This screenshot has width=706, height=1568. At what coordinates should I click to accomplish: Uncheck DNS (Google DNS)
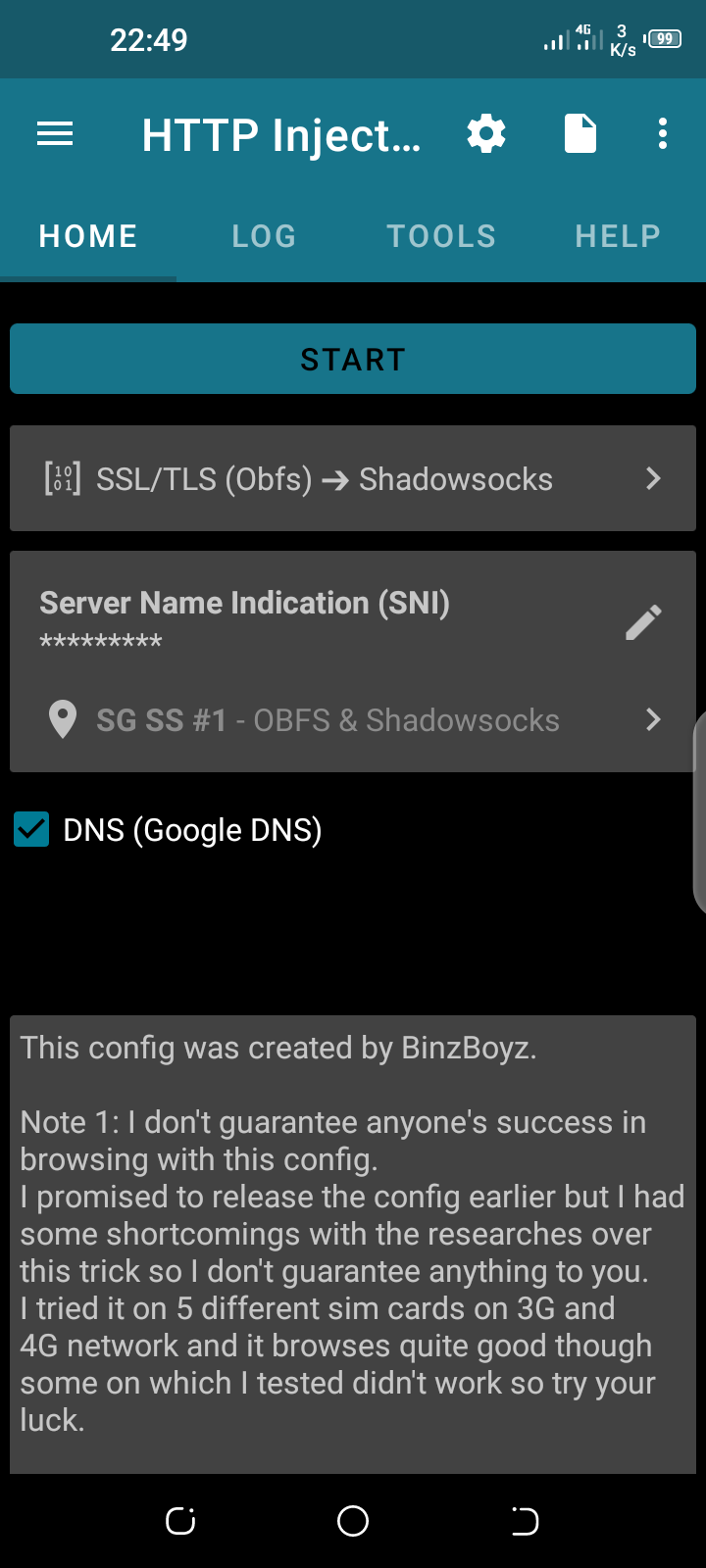coord(32,830)
